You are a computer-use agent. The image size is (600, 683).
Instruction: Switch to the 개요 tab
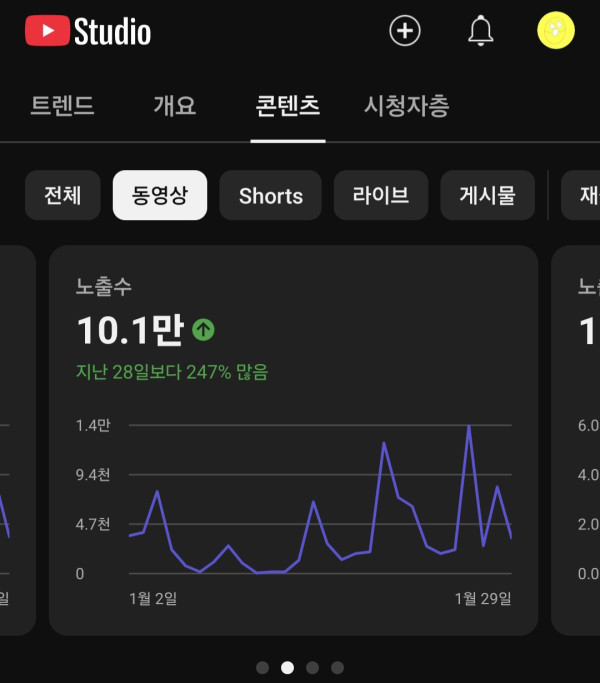175,106
